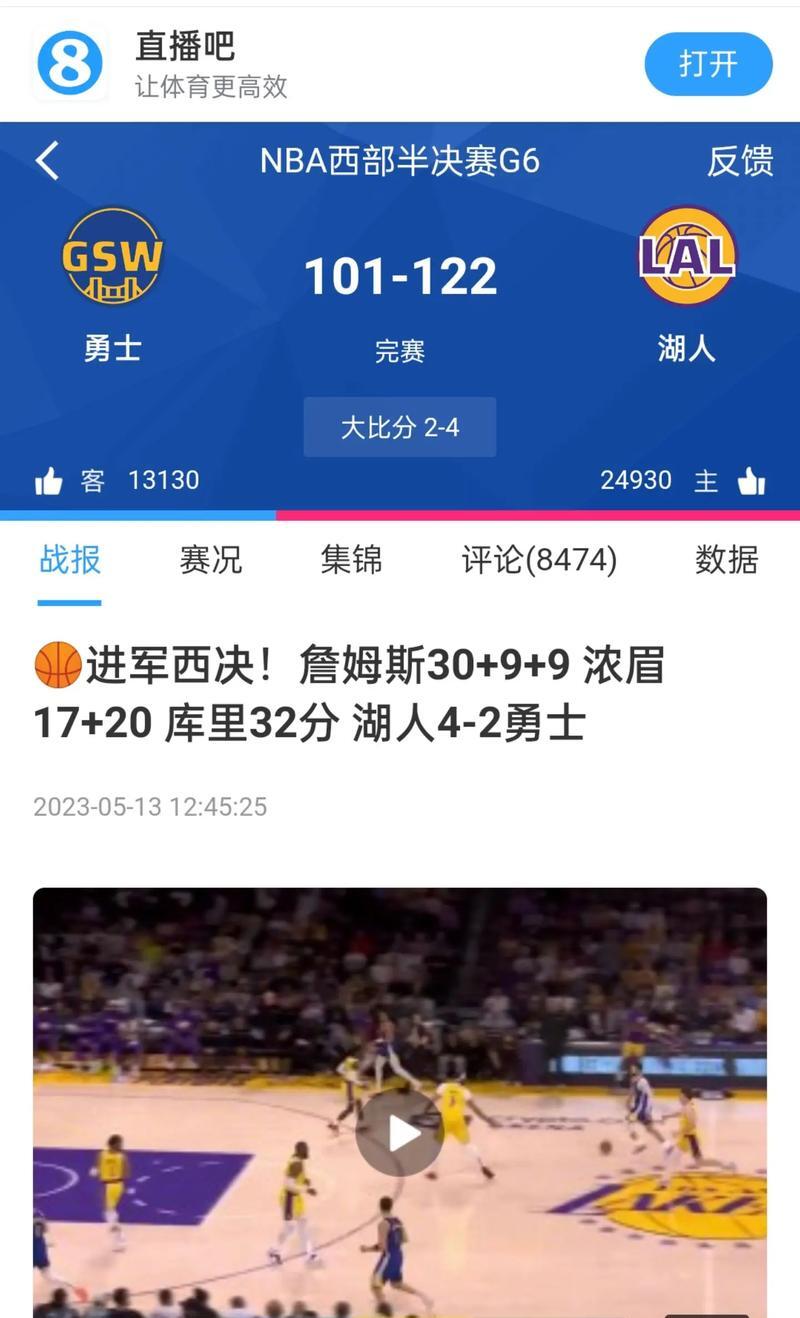This screenshot has height=1318, width=800.
Task: Select the 战报 match report tab
Action: 68,560
